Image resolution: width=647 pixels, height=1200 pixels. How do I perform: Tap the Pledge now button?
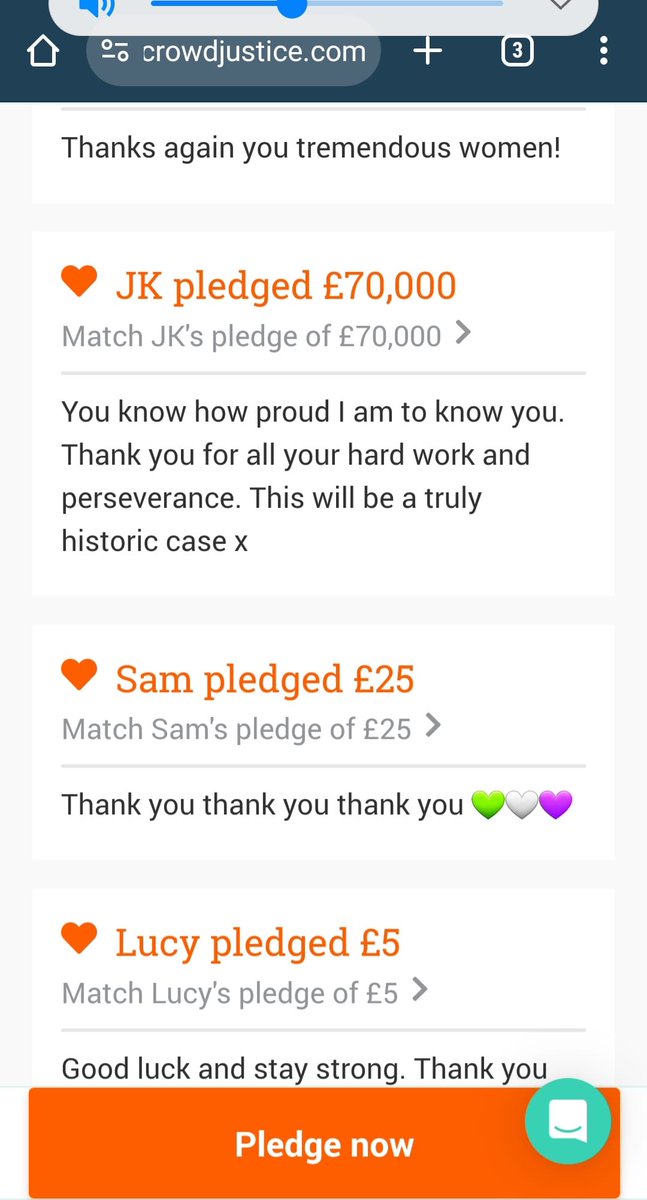click(324, 1144)
